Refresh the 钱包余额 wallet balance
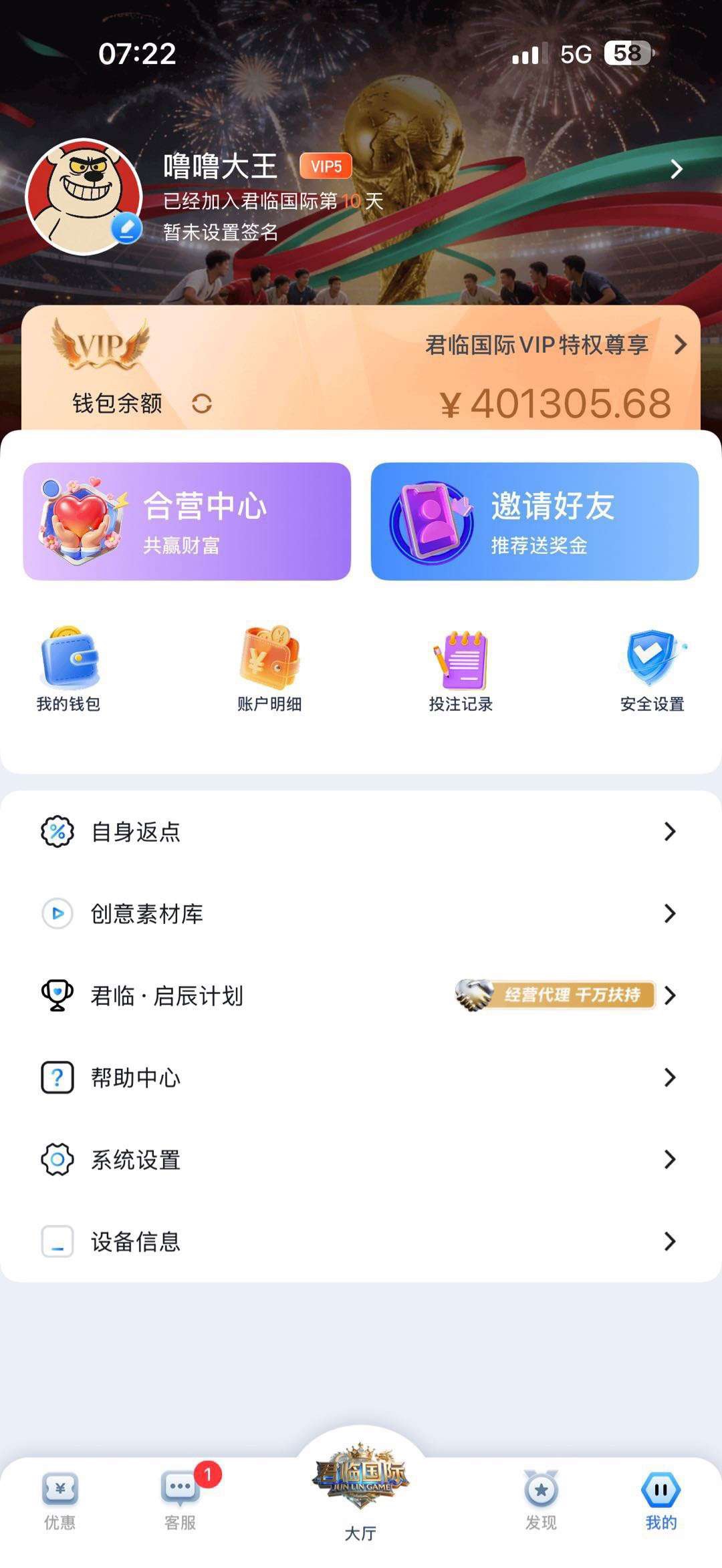This screenshot has height=1568, width=722. (x=202, y=404)
